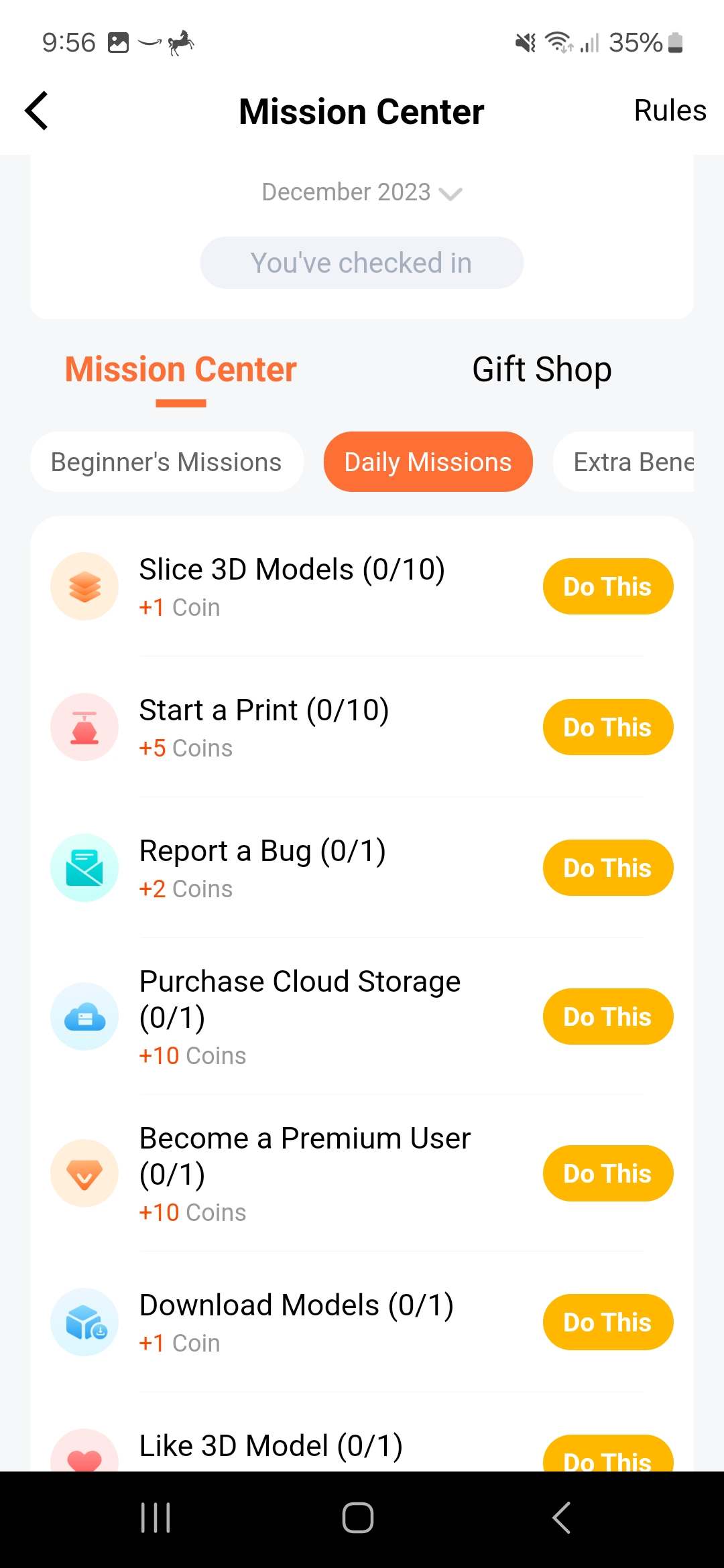The height and width of the screenshot is (1568, 724).
Task: Start the Report a Bug mission
Action: (x=607, y=868)
